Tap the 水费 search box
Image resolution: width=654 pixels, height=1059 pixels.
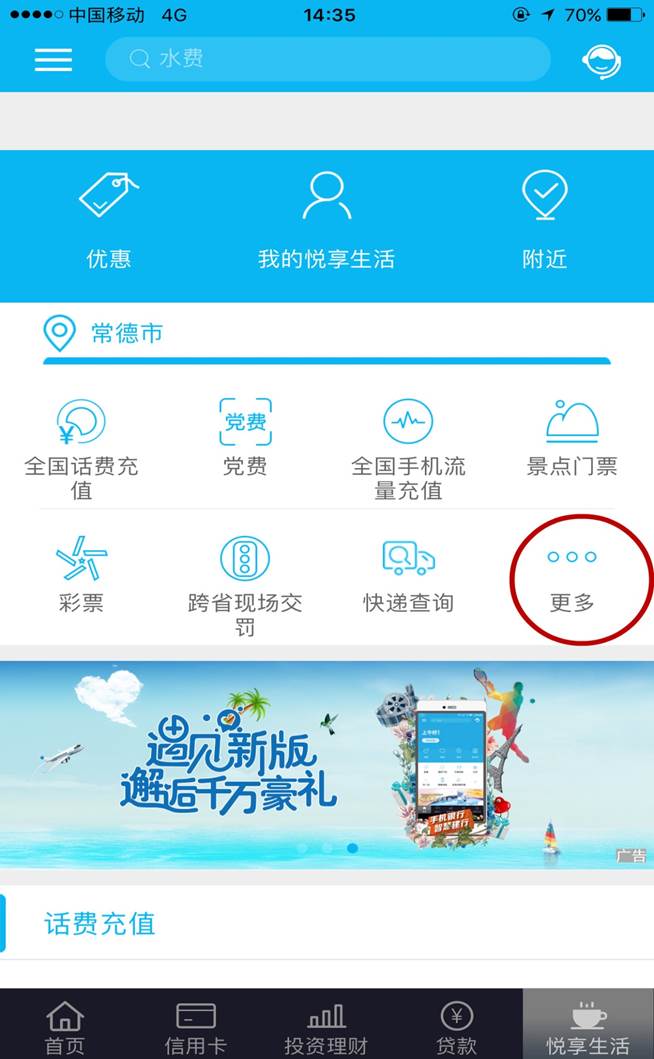[328, 60]
